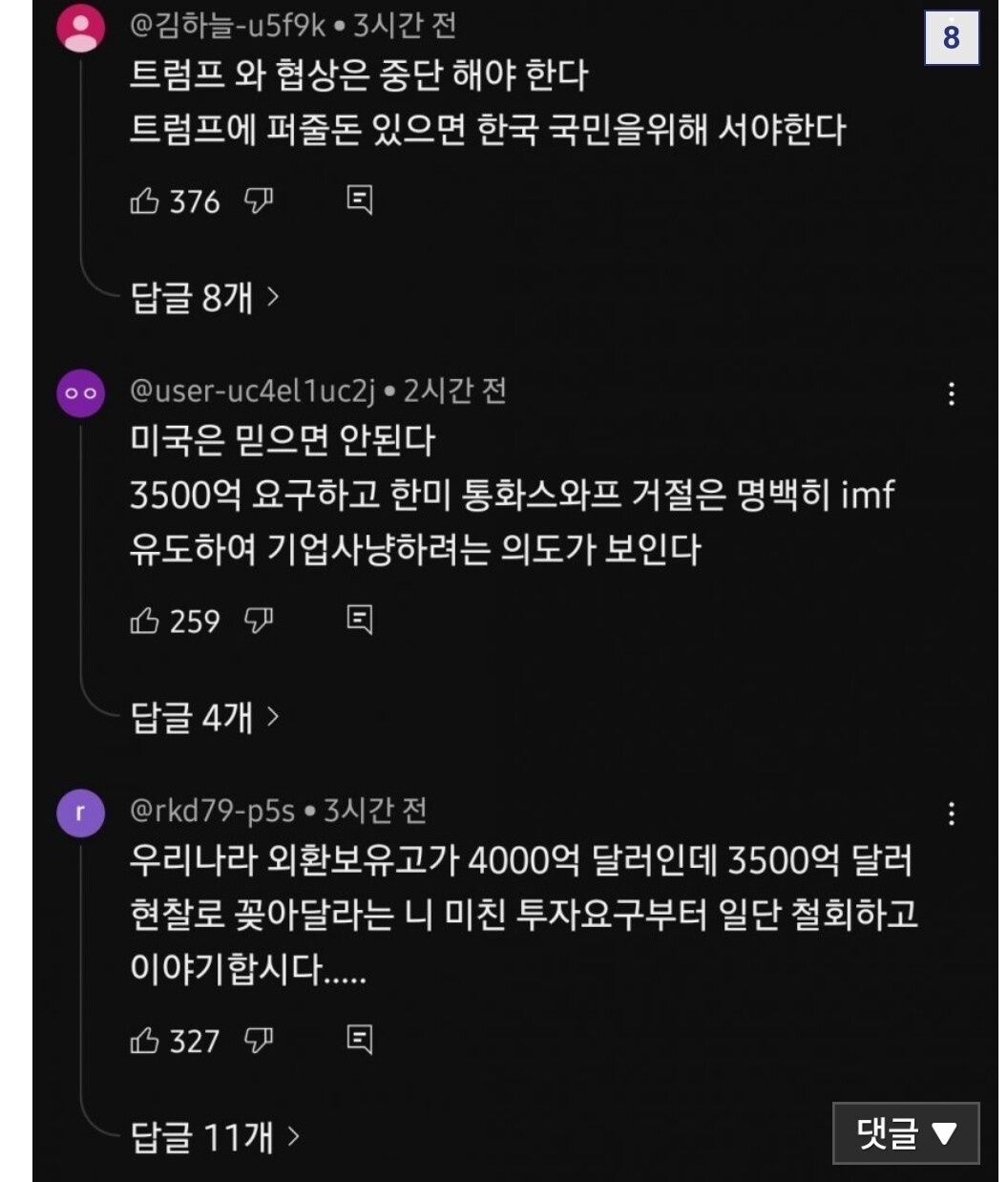Reply to @rkd79-p5s's comment

pos(359,1040)
